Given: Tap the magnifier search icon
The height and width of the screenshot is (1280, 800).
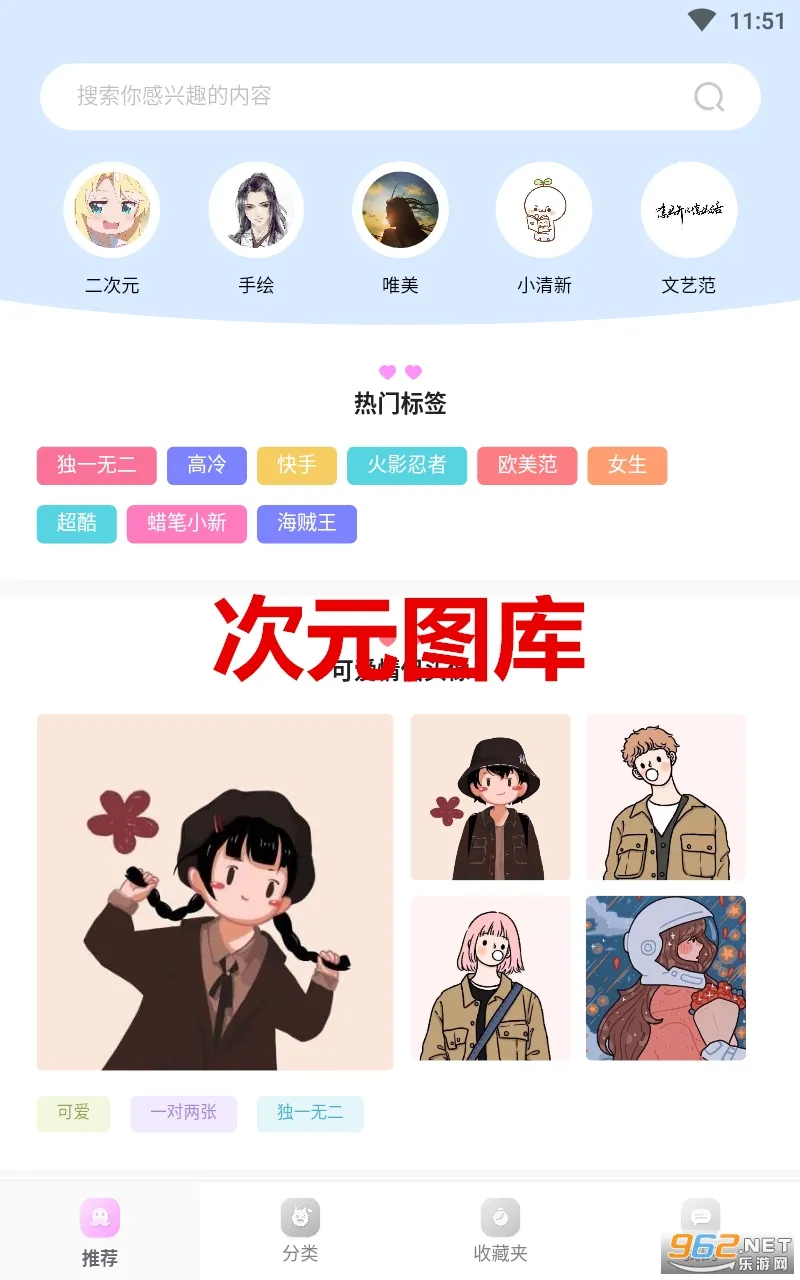Looking at the screenshot, I should (x=708, y=97).
